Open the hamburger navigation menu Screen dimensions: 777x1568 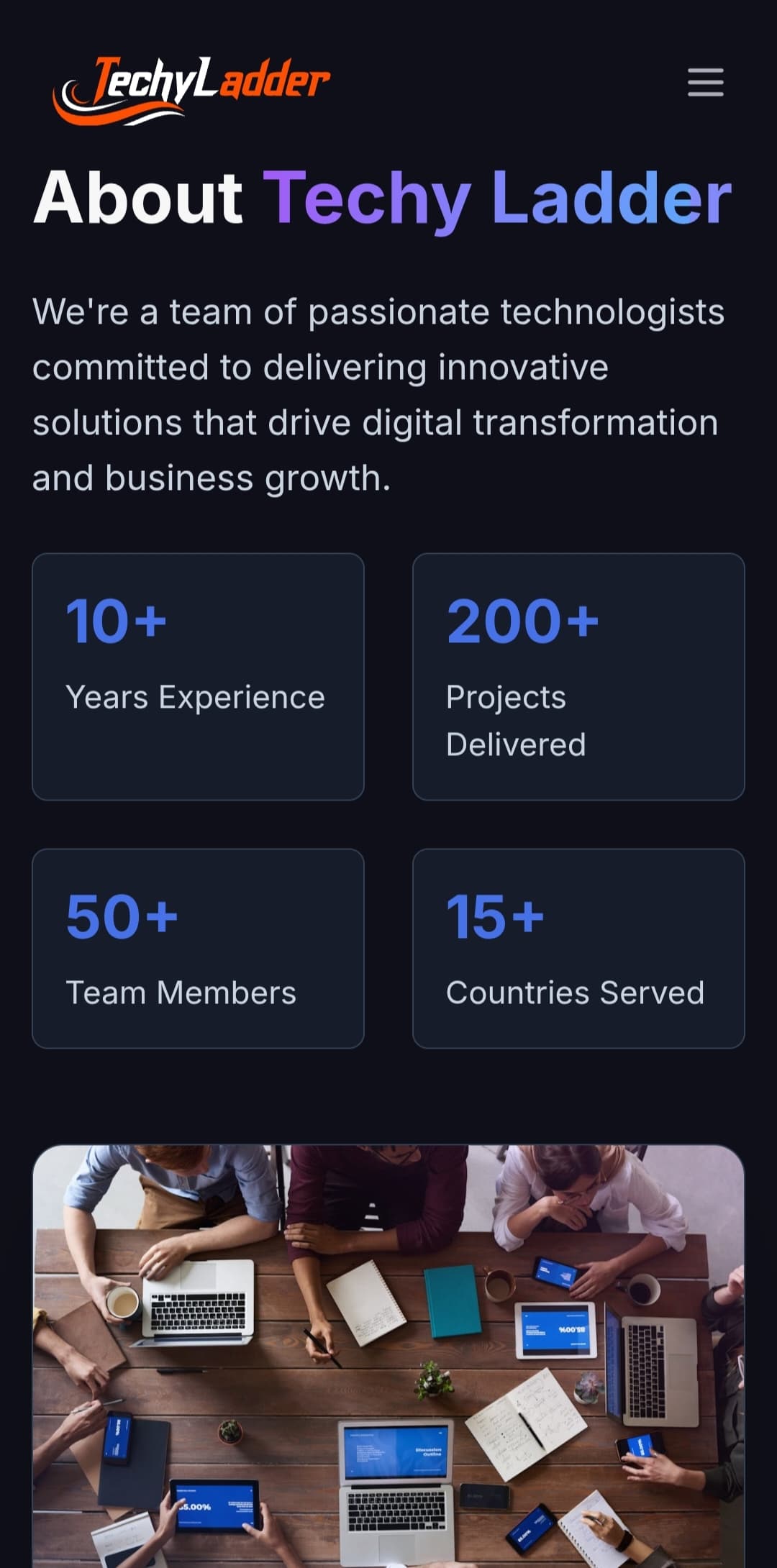tap(705, 83)
